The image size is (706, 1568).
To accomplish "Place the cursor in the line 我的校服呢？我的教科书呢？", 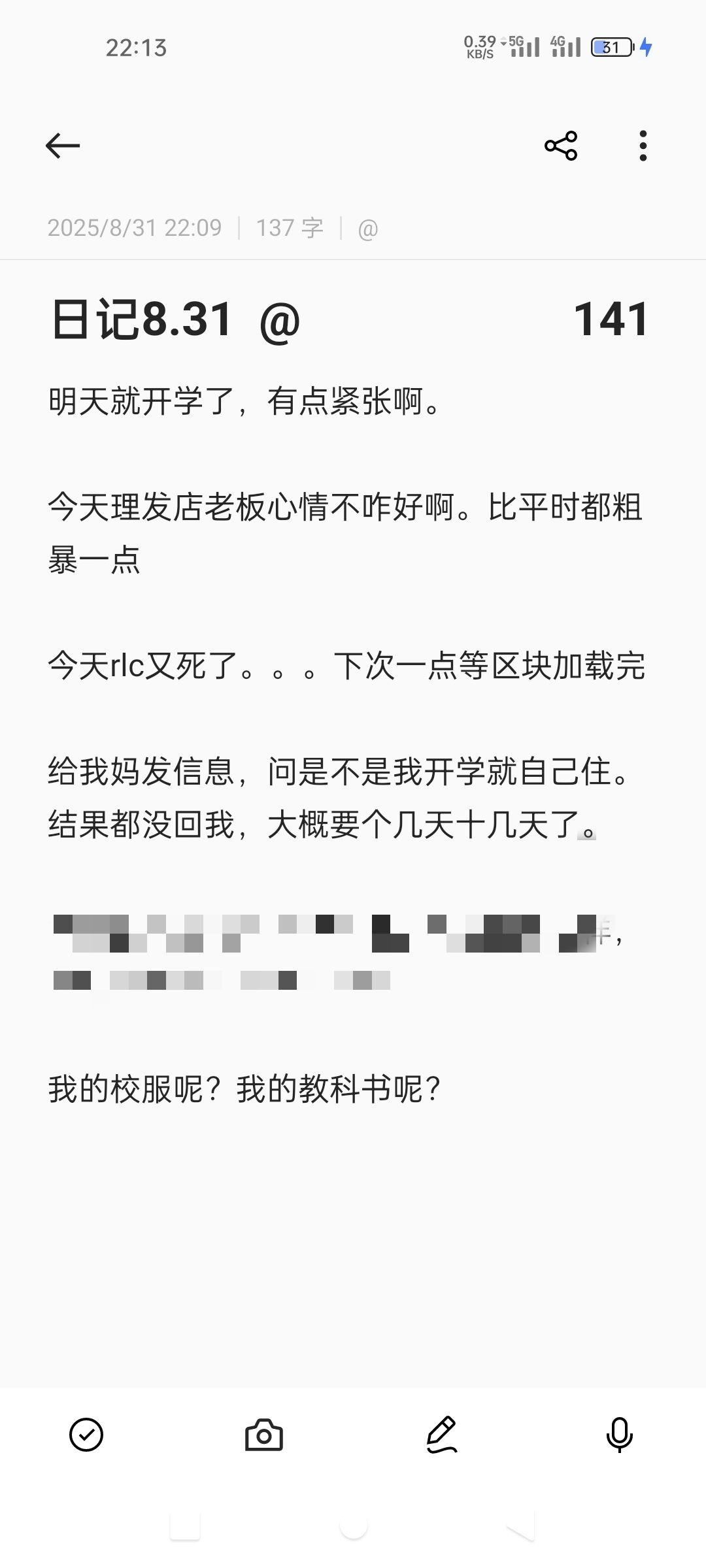I will 244,1089.
